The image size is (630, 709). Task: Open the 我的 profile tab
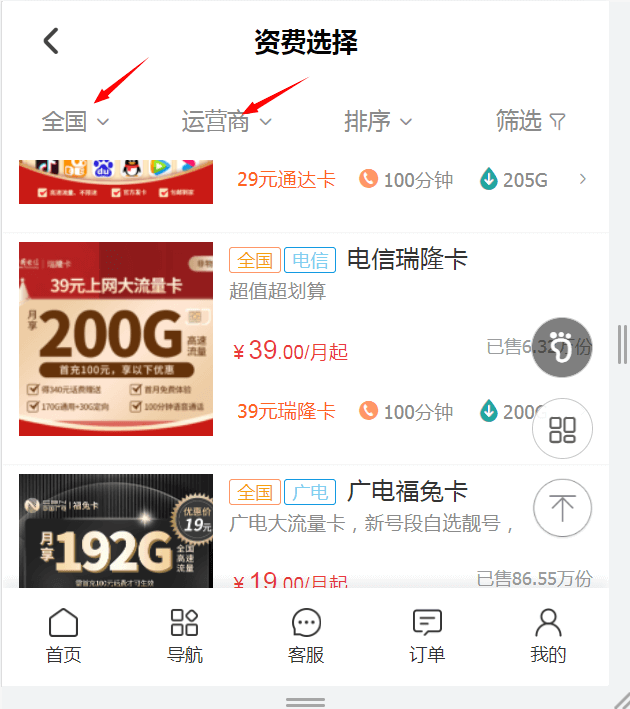548,636
